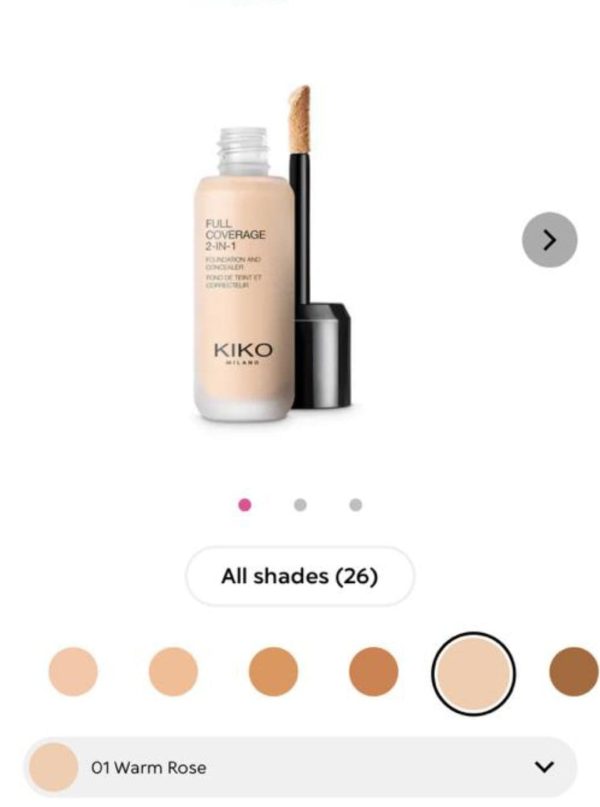Jump to the last image indicator dot
Screen dimensions: 600x807
click(355, 505)
